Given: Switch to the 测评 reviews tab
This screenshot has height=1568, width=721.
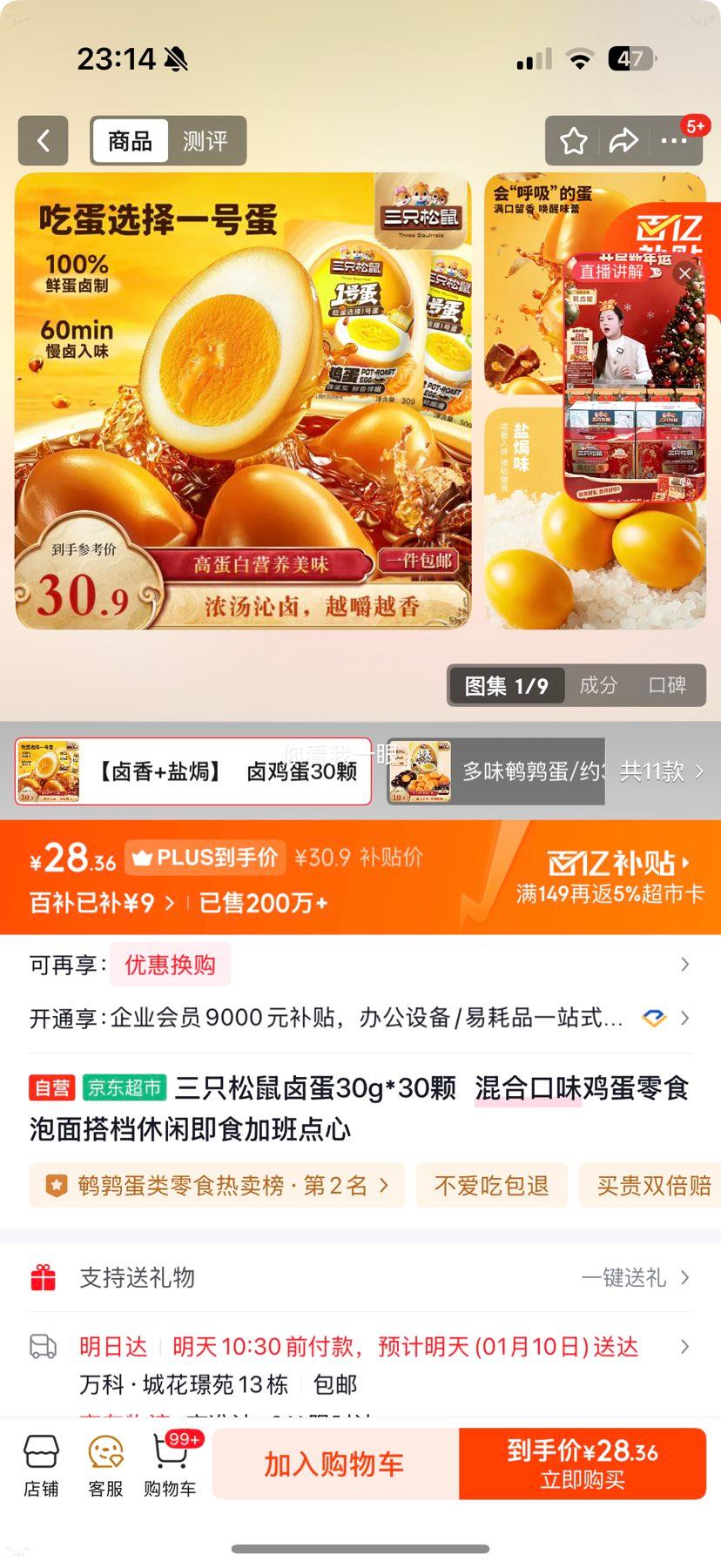Looking at the screenshot, I should click(x=204, y=140).
